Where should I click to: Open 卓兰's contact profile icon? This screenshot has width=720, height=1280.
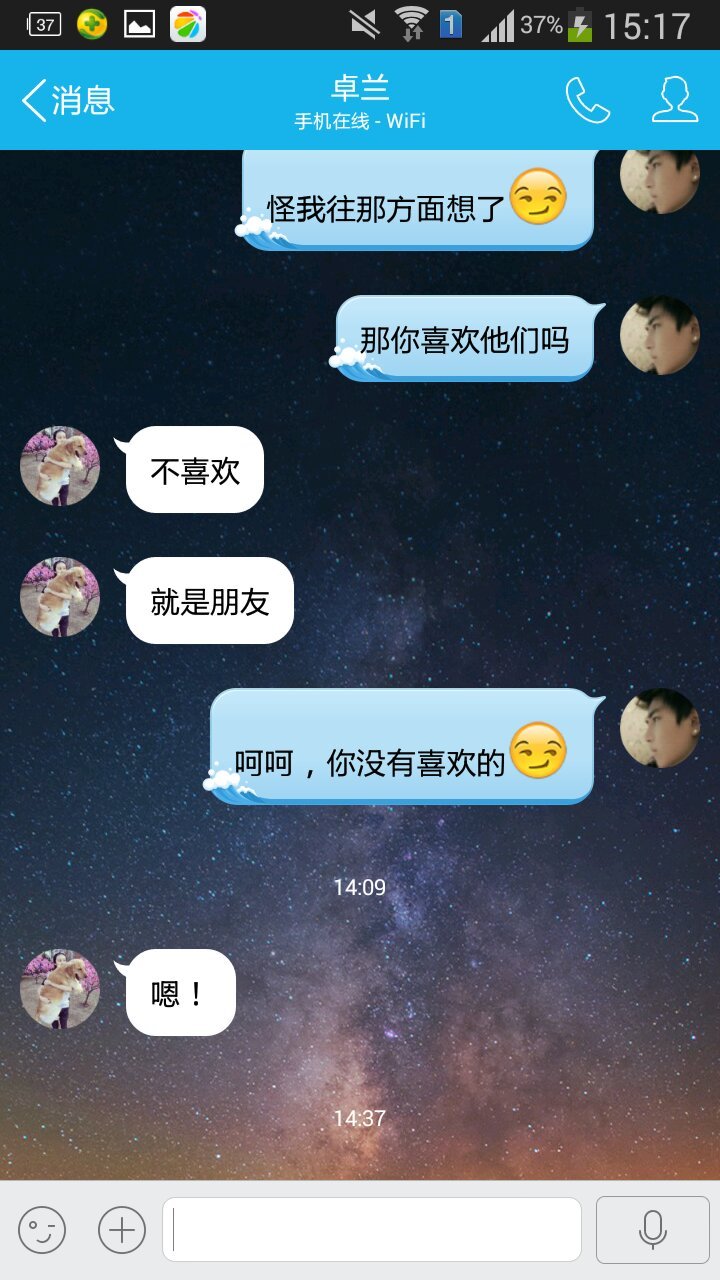(675, 100)
